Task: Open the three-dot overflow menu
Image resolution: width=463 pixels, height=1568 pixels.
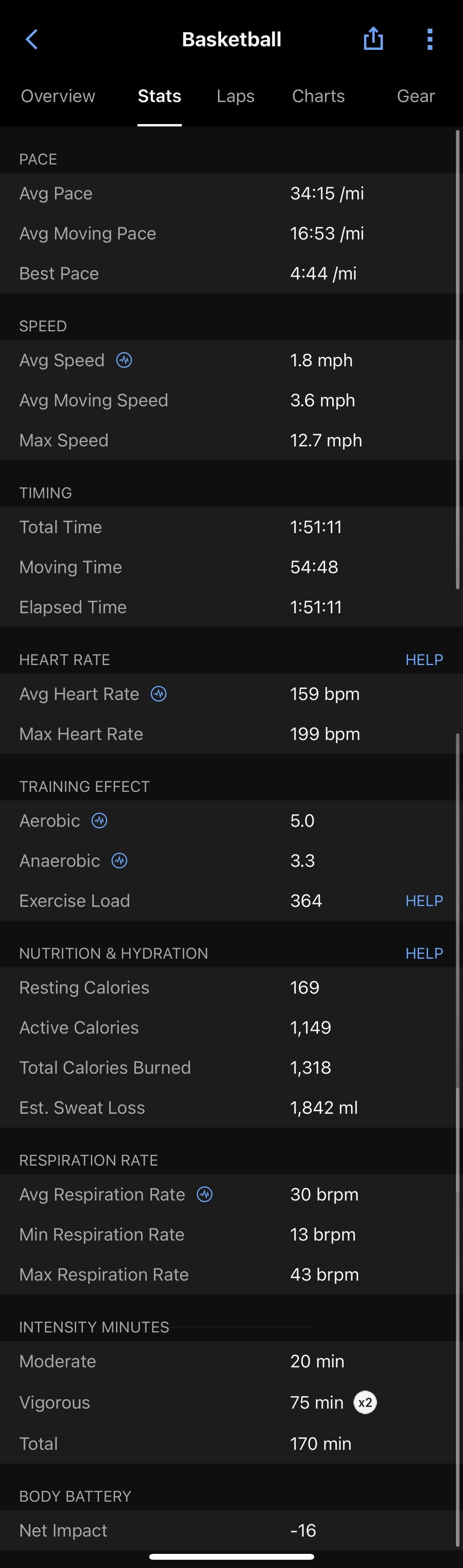Action: pos(430,39)
